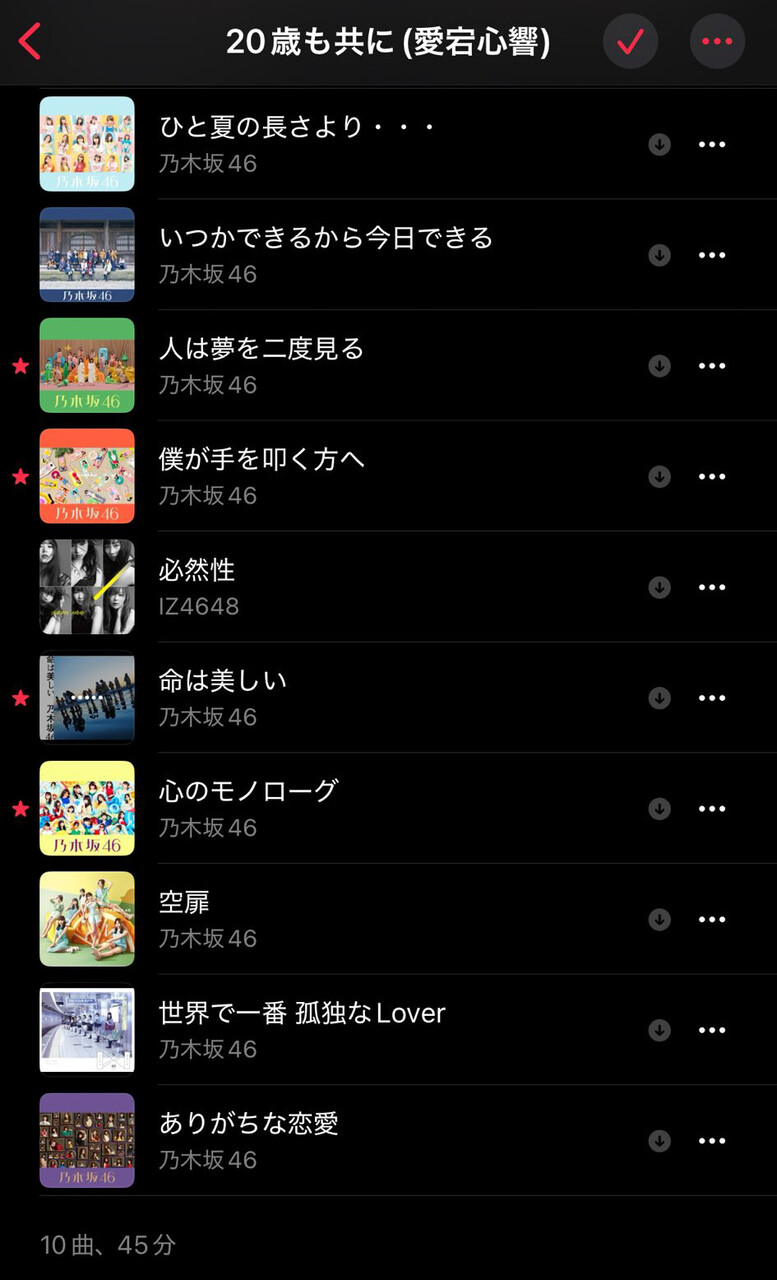Go back using the red arrow
Image resolution: width=777 pixels, height=1280 pixels.
click(x=30, y=42)
